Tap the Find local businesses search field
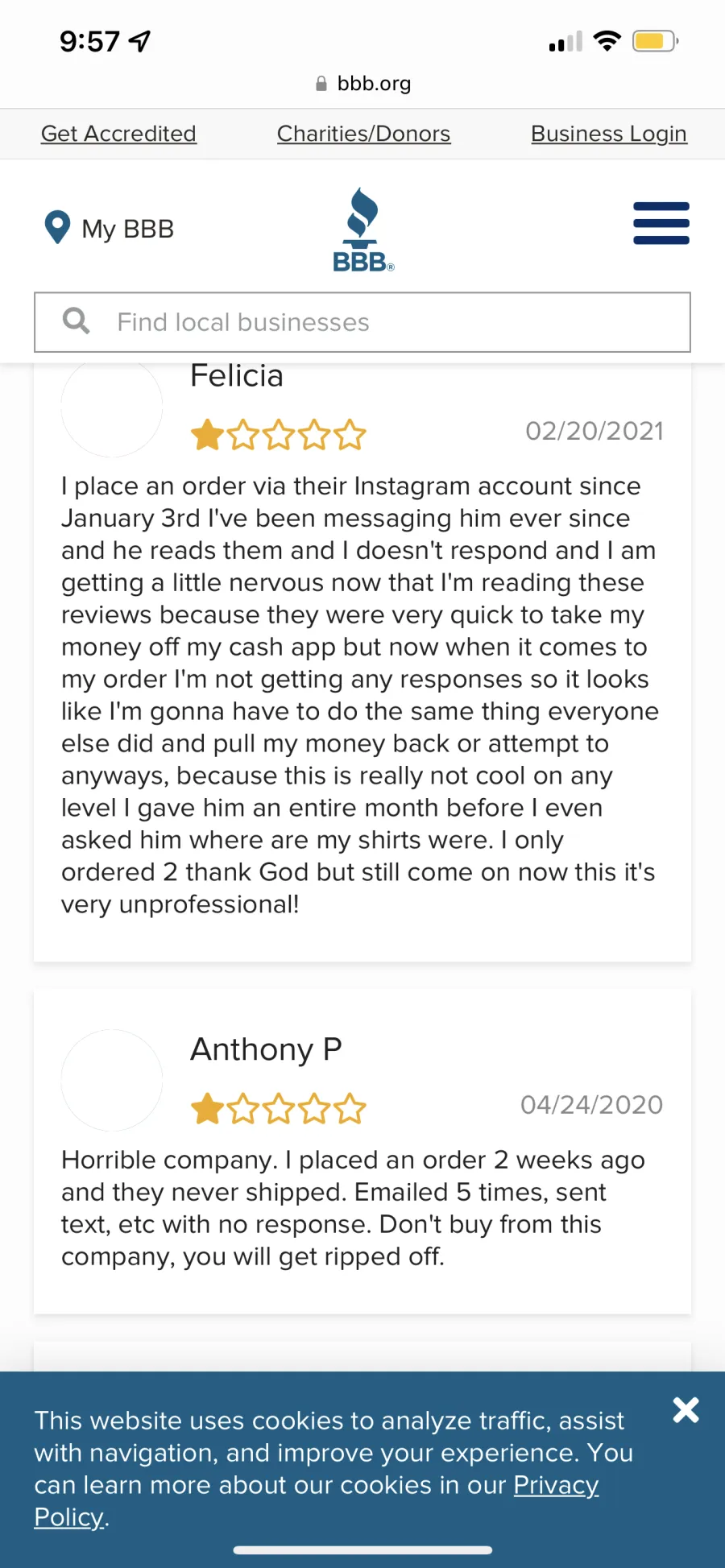 [x=362, y=322]
